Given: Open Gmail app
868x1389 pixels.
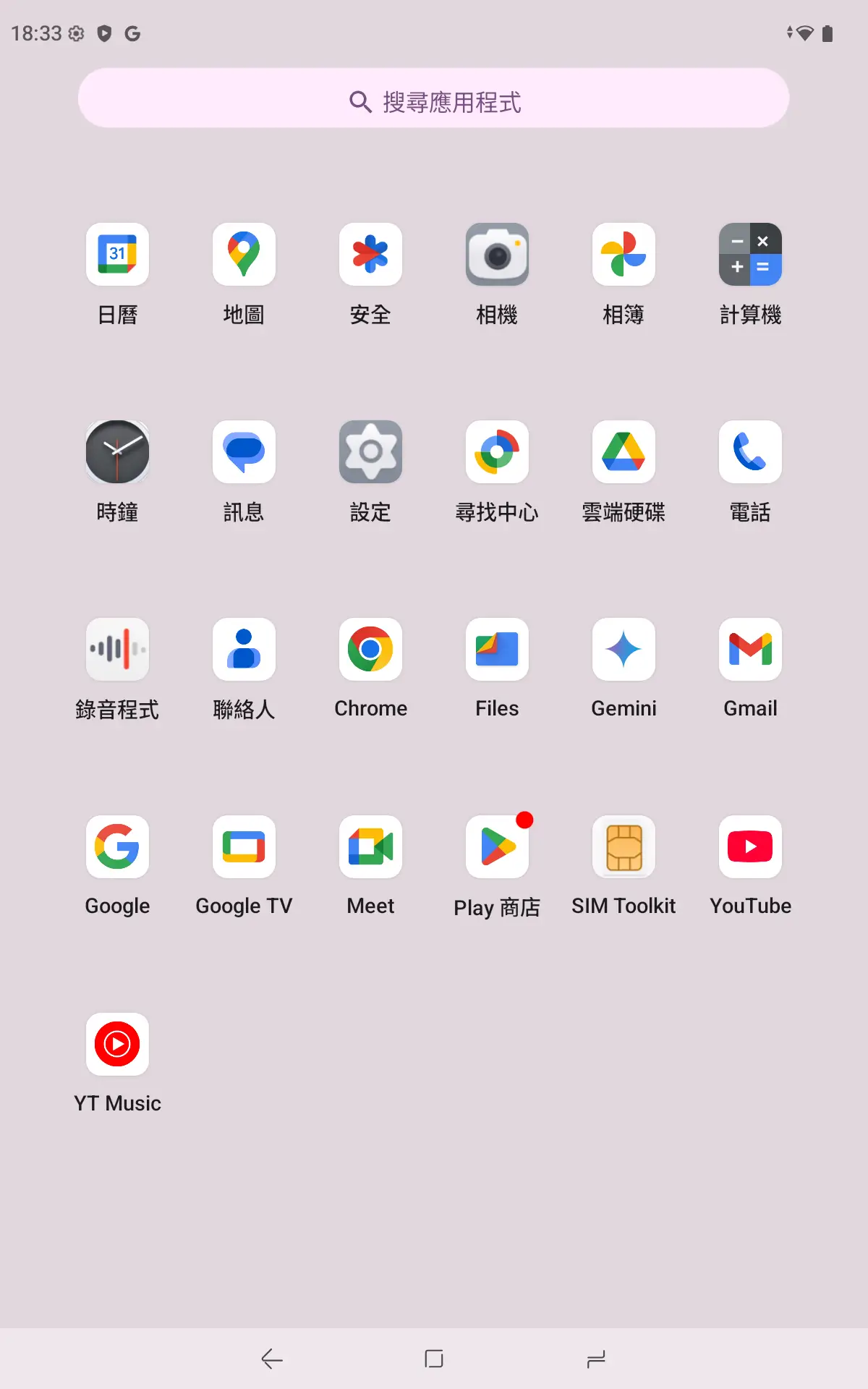Looking at the screenshot, I should point(750,650).
